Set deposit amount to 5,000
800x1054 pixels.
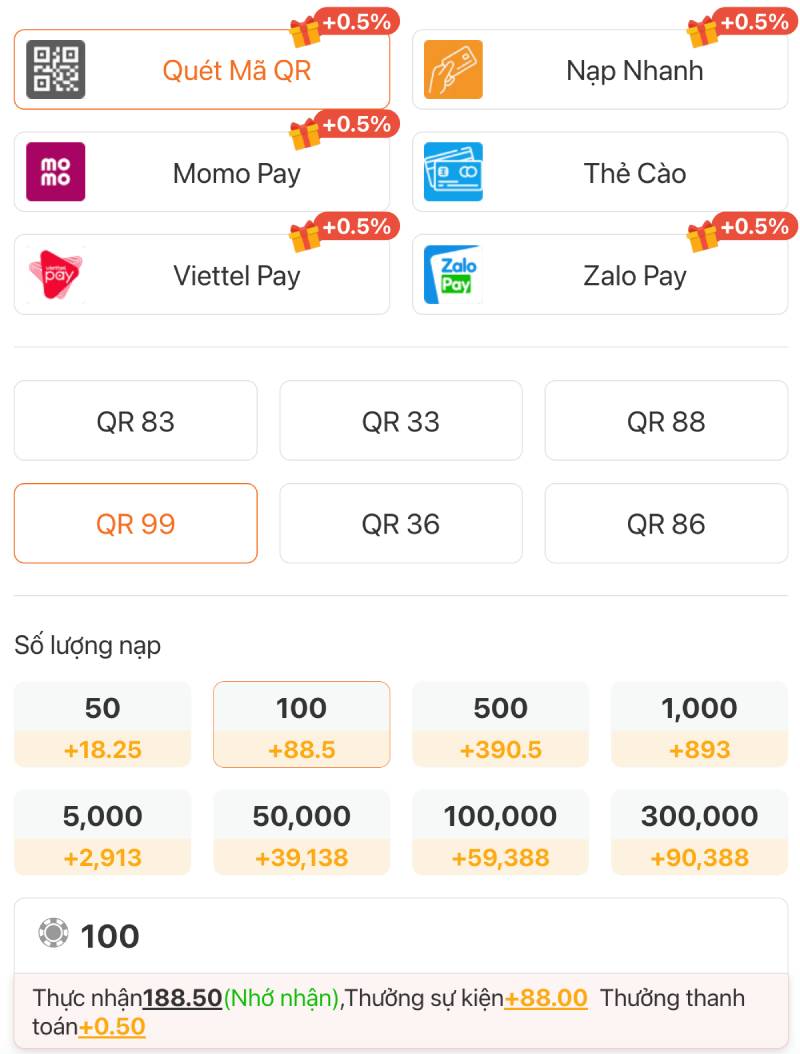102,833
